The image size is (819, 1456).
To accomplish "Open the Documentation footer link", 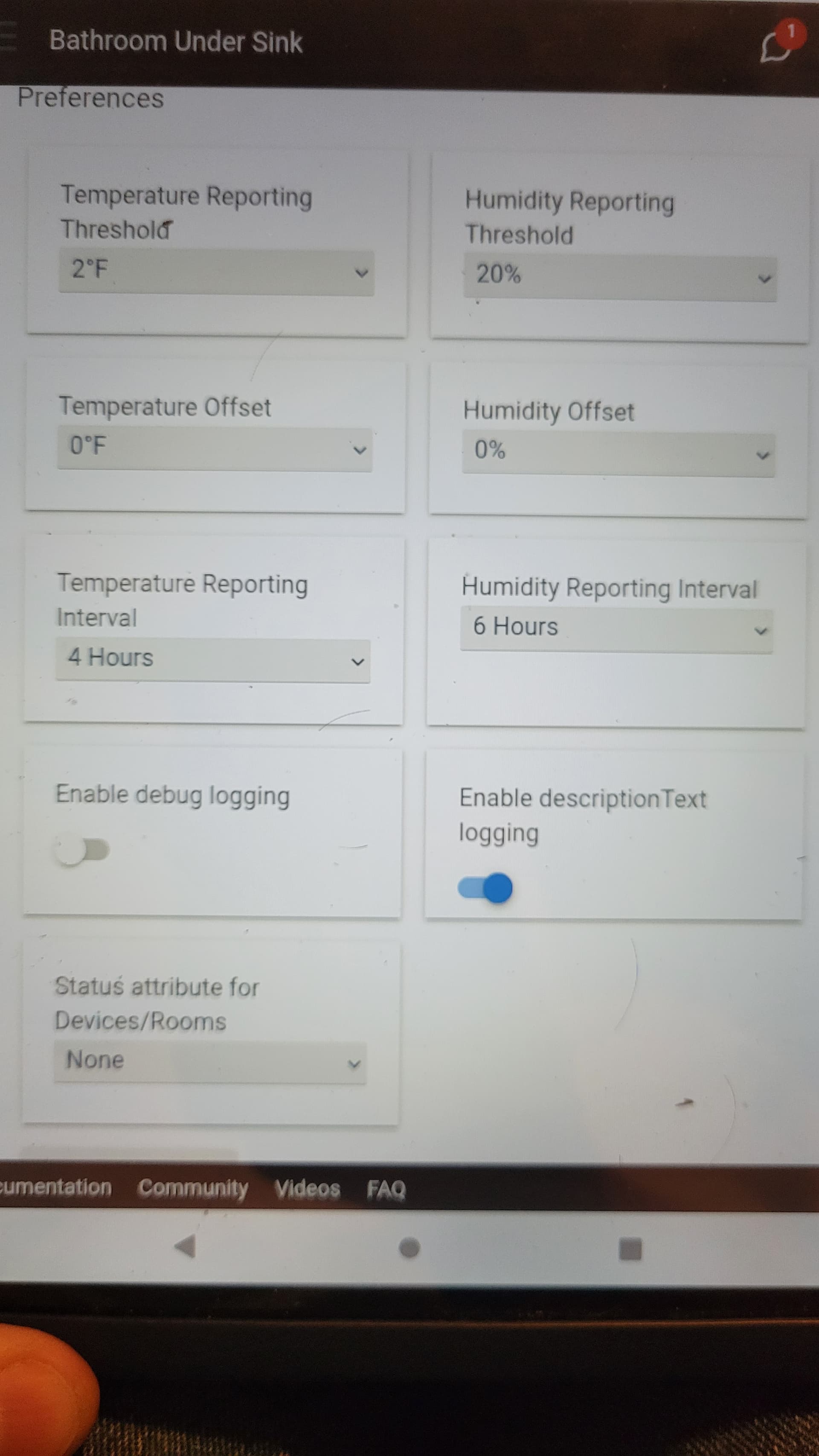I will [55, 1187].
